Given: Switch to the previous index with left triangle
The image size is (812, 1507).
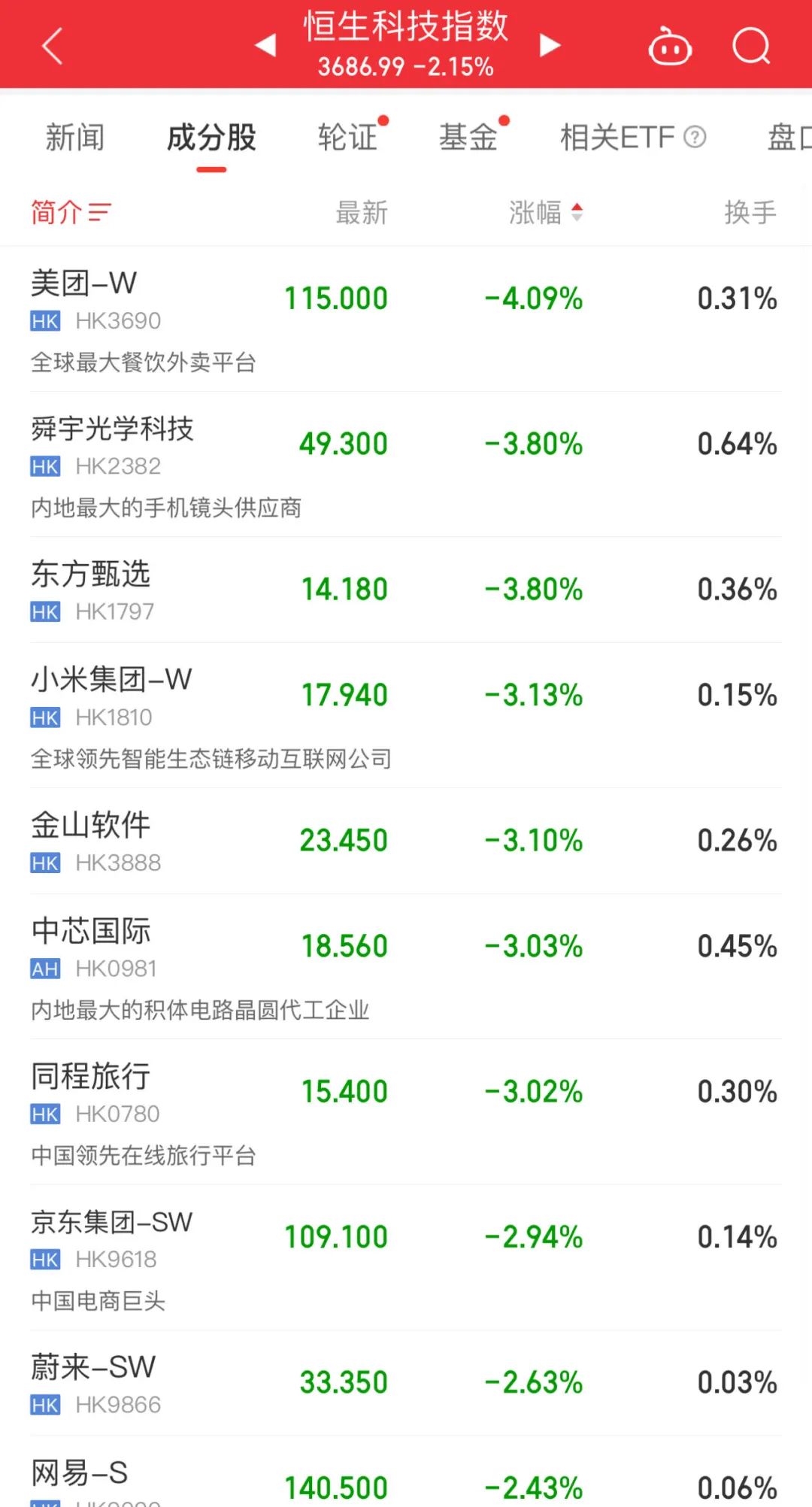Looking at the screenshot, I should [x=265, y=45].
